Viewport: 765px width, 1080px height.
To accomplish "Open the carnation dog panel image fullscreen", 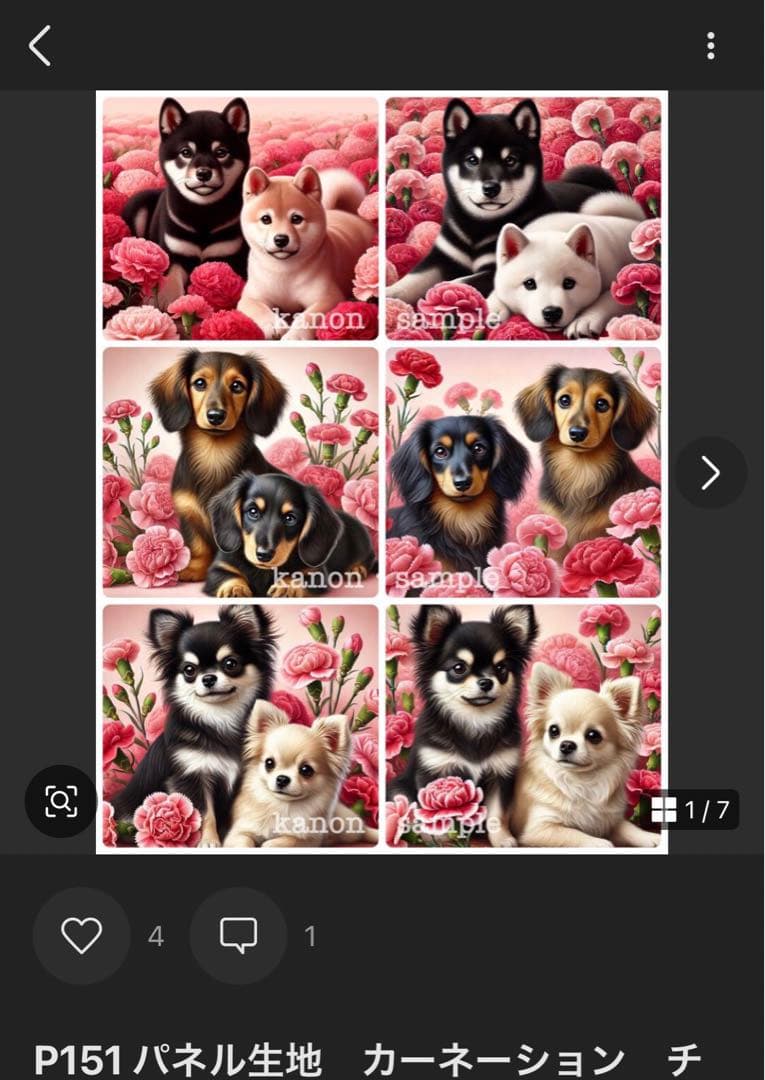I will pyautogui.click(x=381, y=472).
